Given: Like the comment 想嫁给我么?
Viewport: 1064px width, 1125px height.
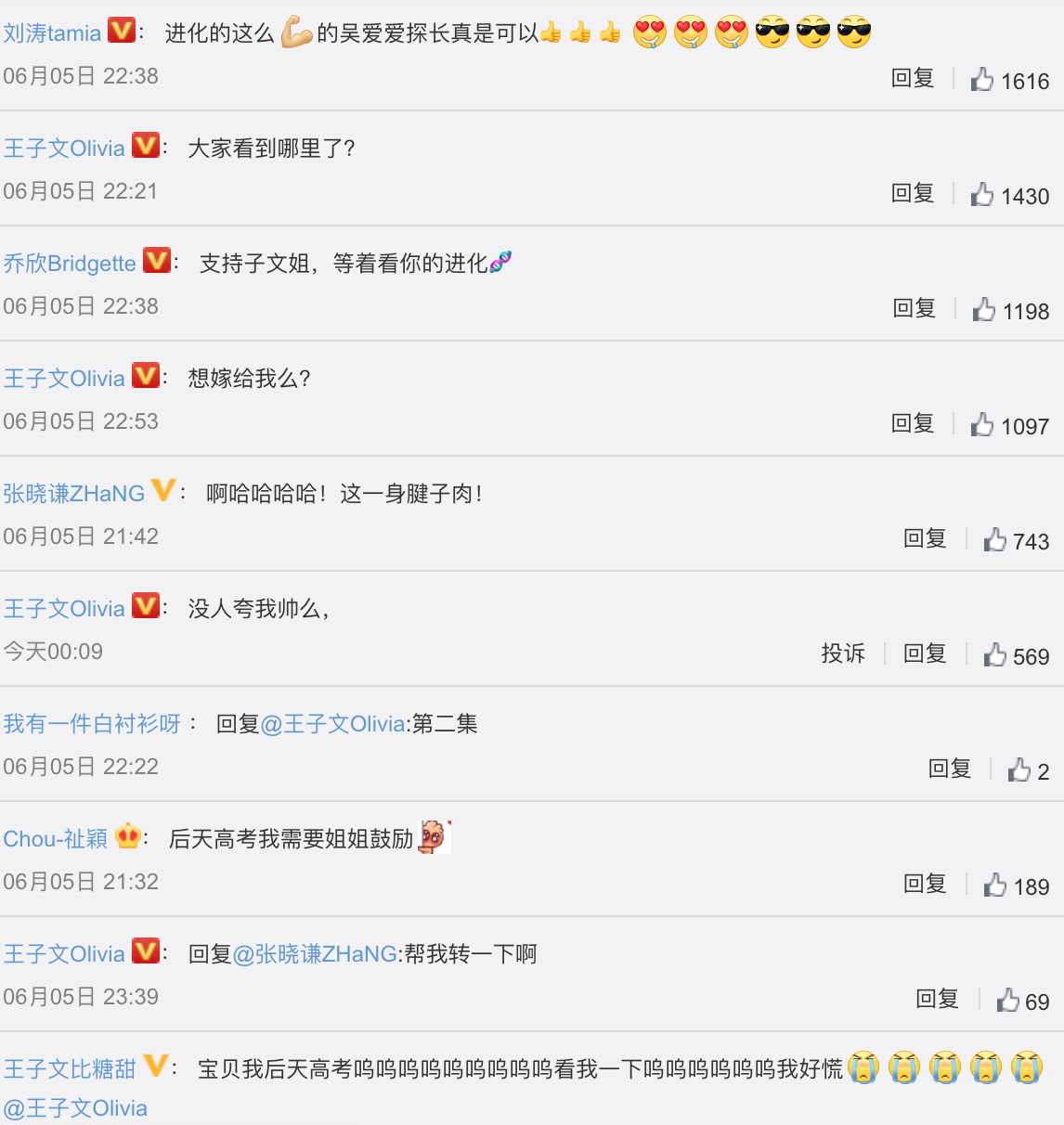Looking at the screenshot, I should click(982, 425).
